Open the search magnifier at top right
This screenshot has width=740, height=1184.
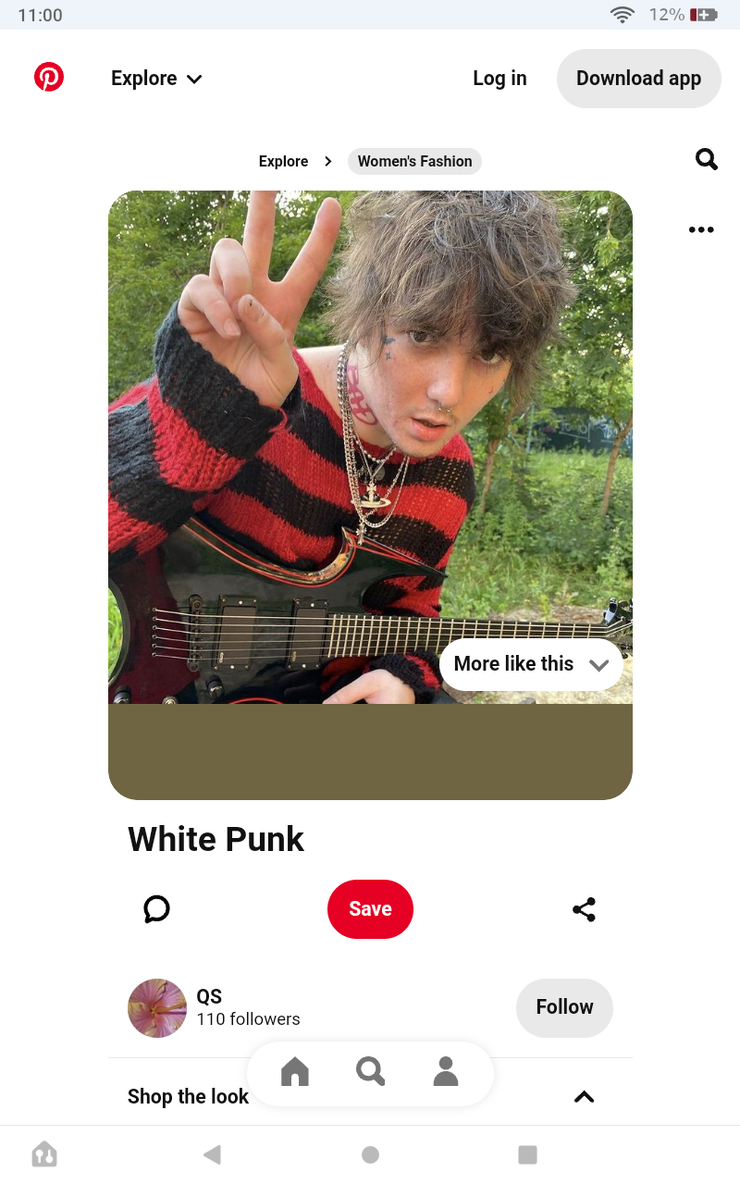coord(706,159)
